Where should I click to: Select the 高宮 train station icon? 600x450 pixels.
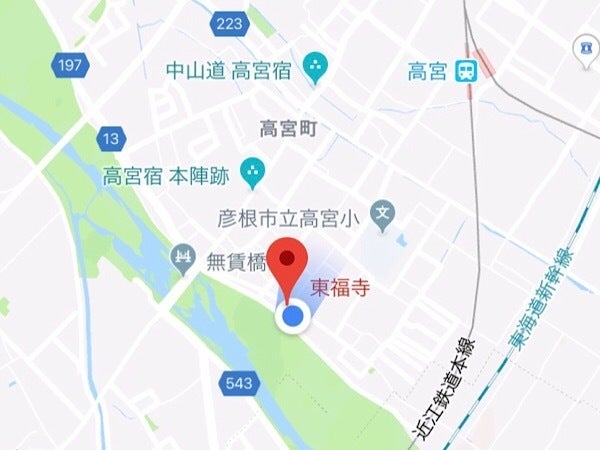tap(465, 70)
